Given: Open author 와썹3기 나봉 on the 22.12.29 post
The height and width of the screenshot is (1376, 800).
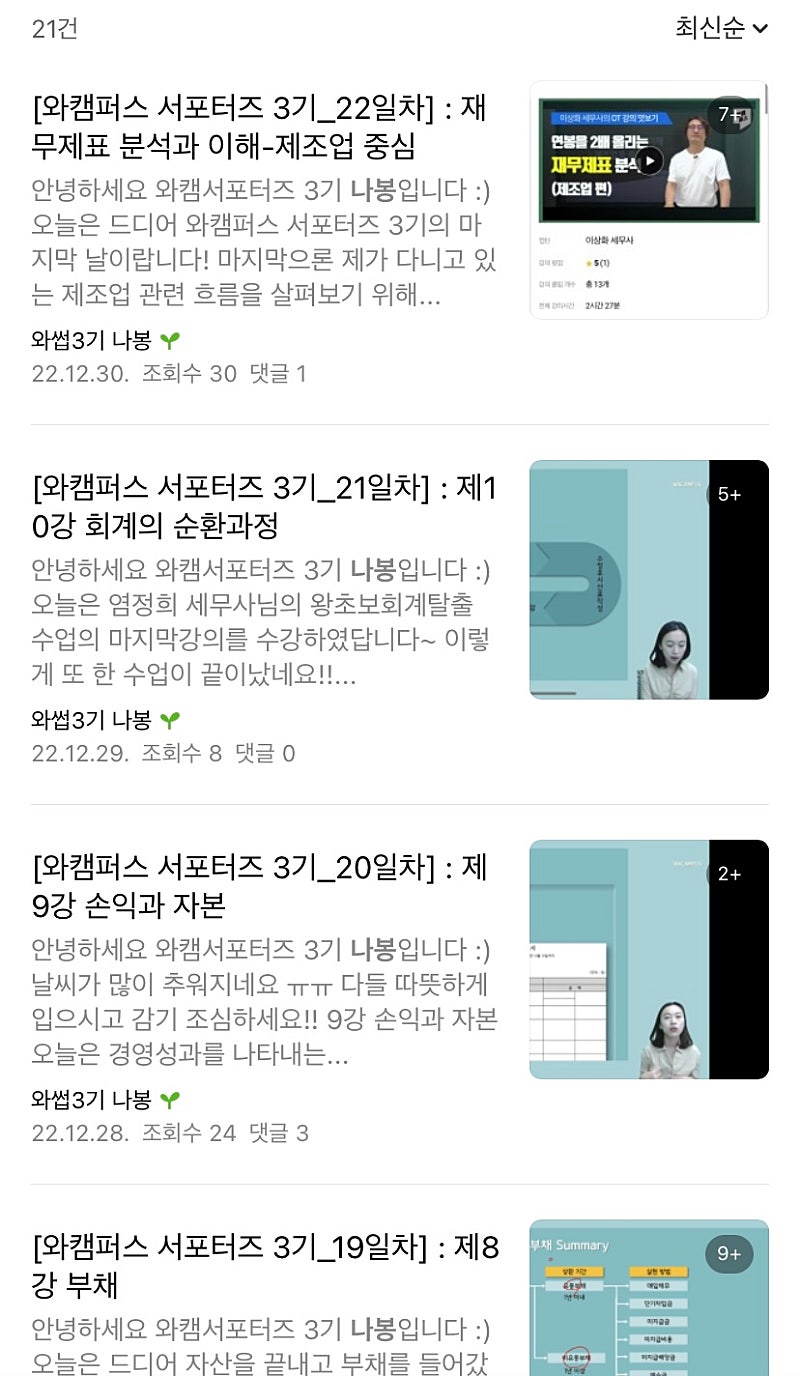Looking at the screenshot, I should [x=92, y=720].
